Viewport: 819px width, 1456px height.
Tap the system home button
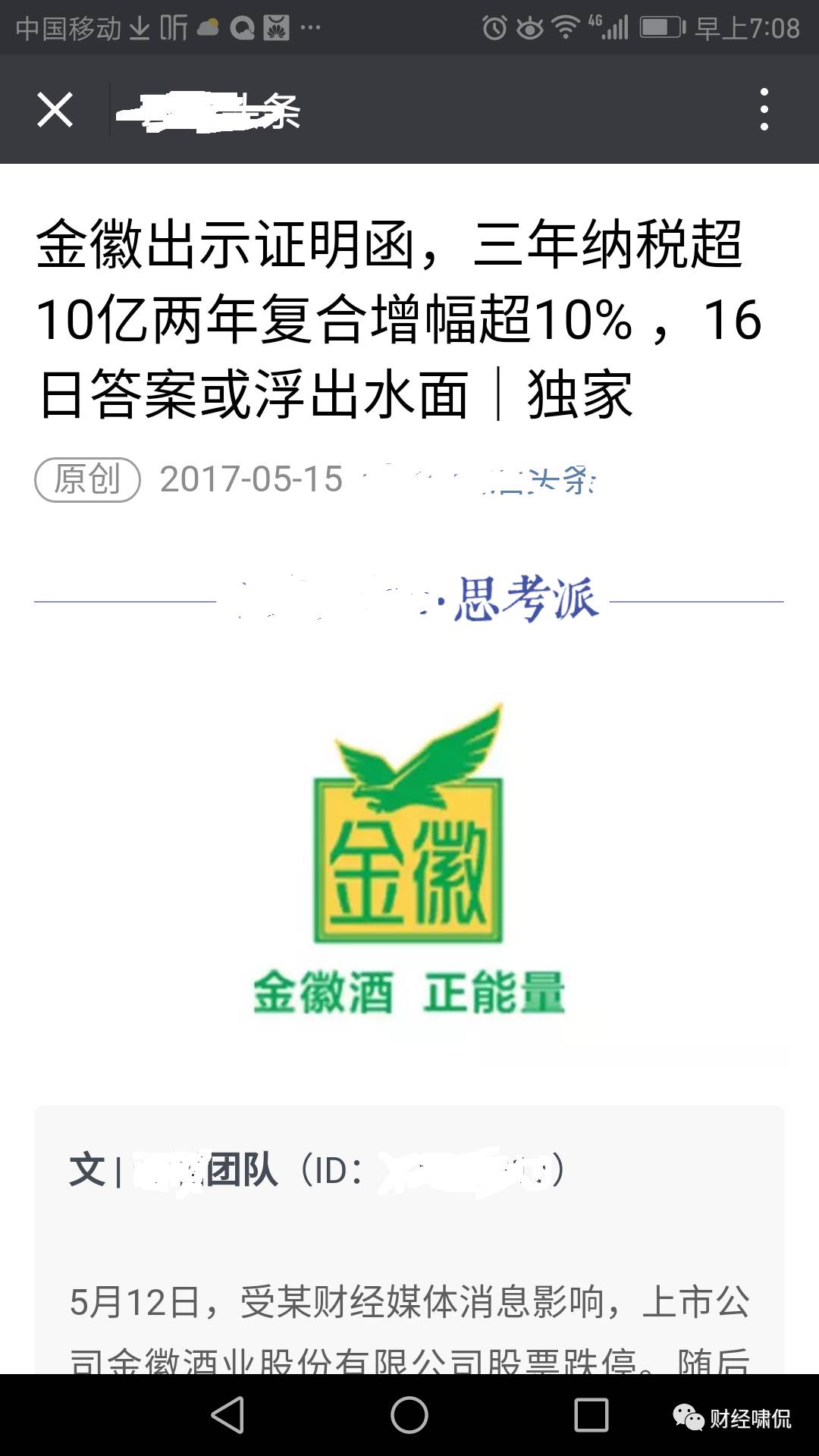409,1415
